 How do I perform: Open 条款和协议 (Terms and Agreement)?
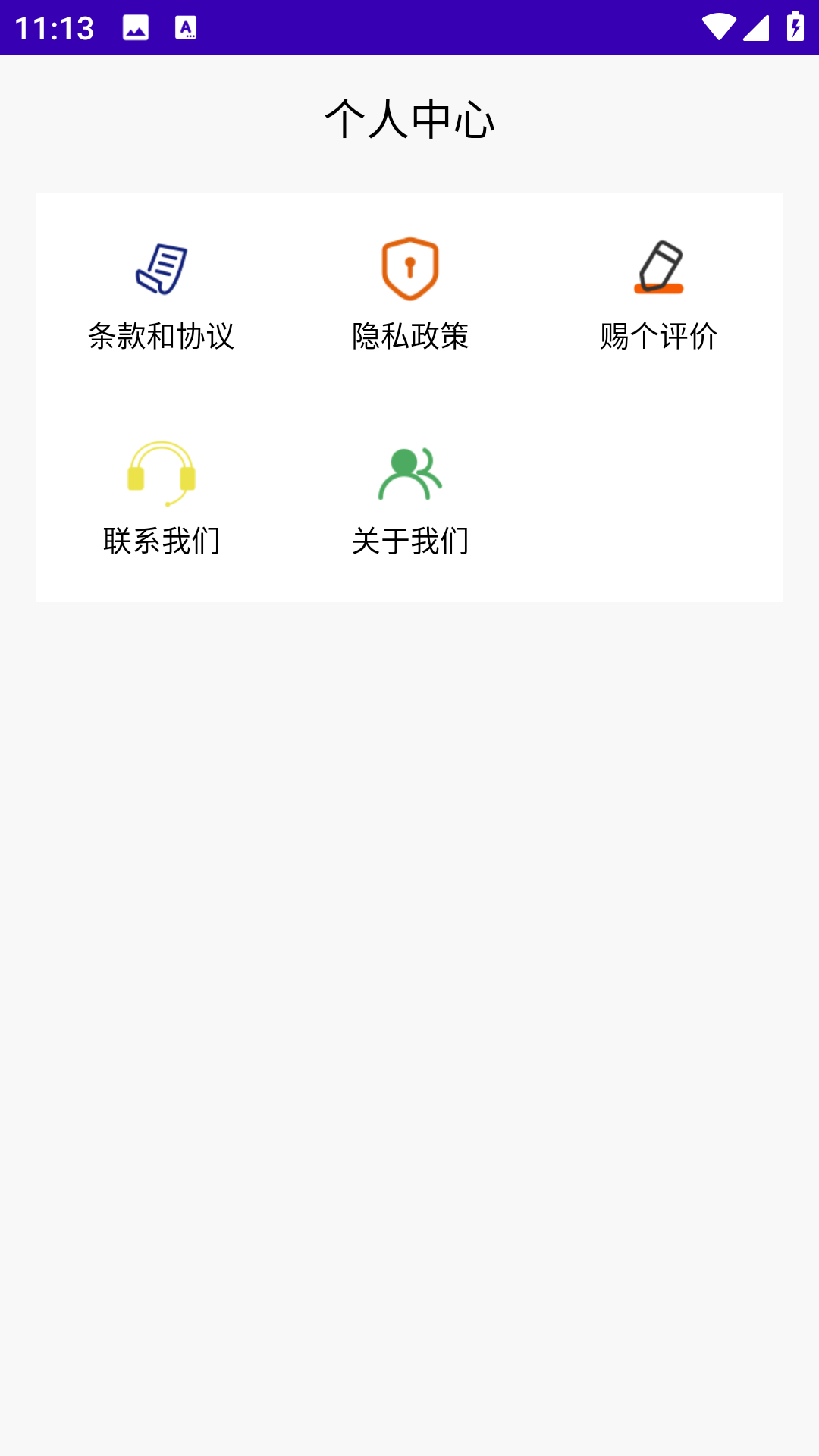[161, 295]
